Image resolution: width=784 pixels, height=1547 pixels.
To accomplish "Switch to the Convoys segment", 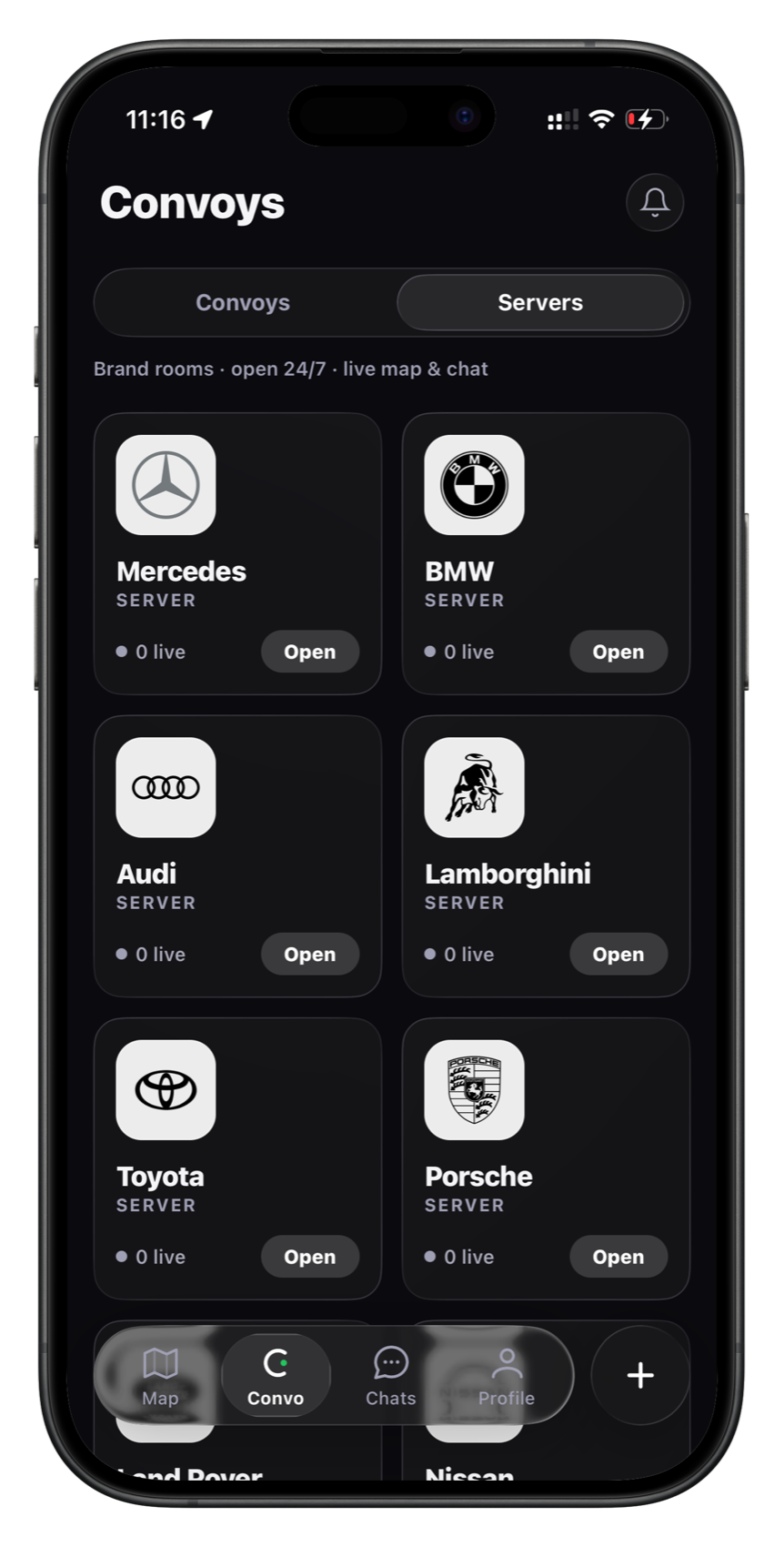I will (243, 302).
